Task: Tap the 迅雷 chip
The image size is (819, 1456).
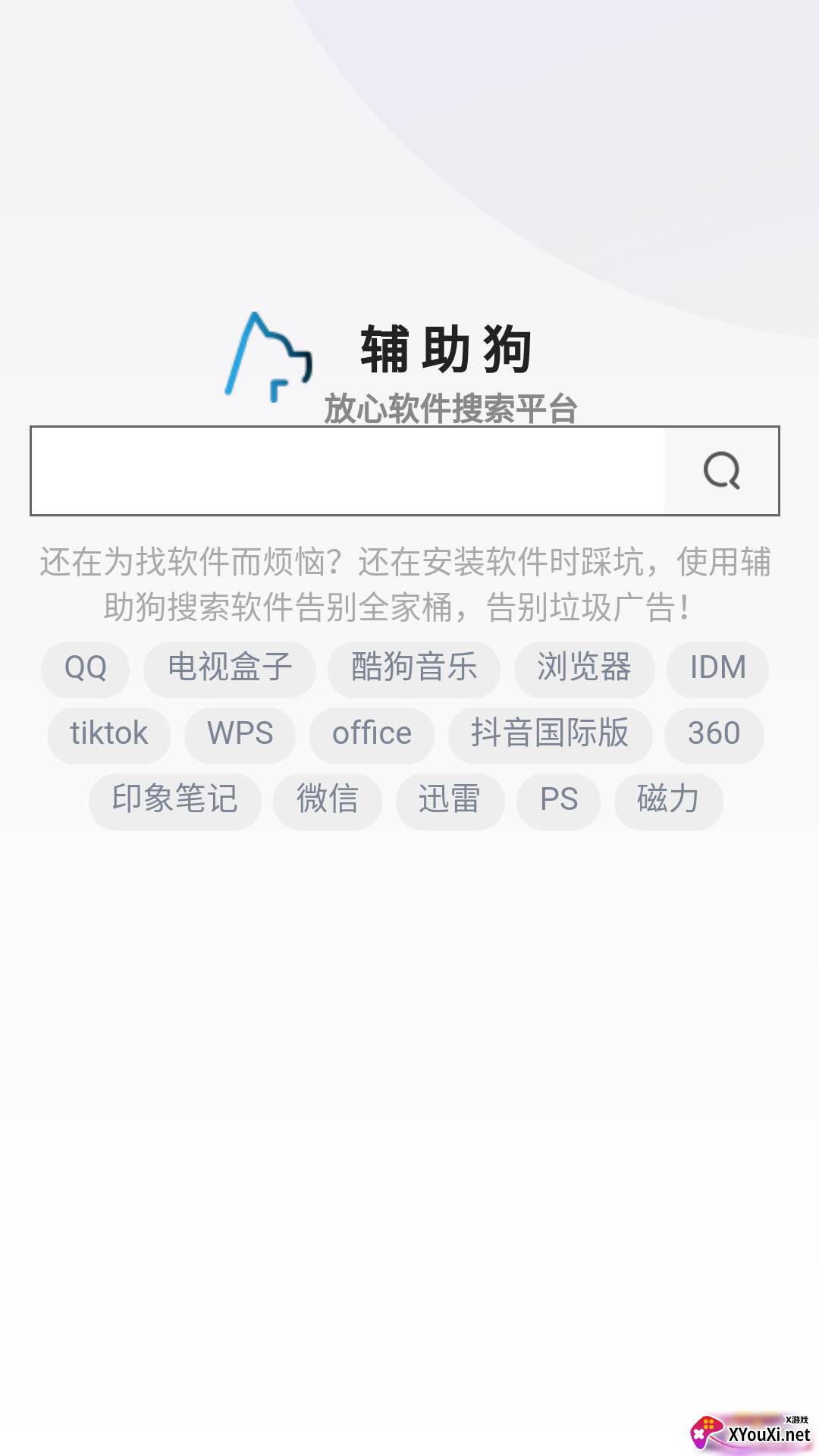Action: click(x=450, y=801)
